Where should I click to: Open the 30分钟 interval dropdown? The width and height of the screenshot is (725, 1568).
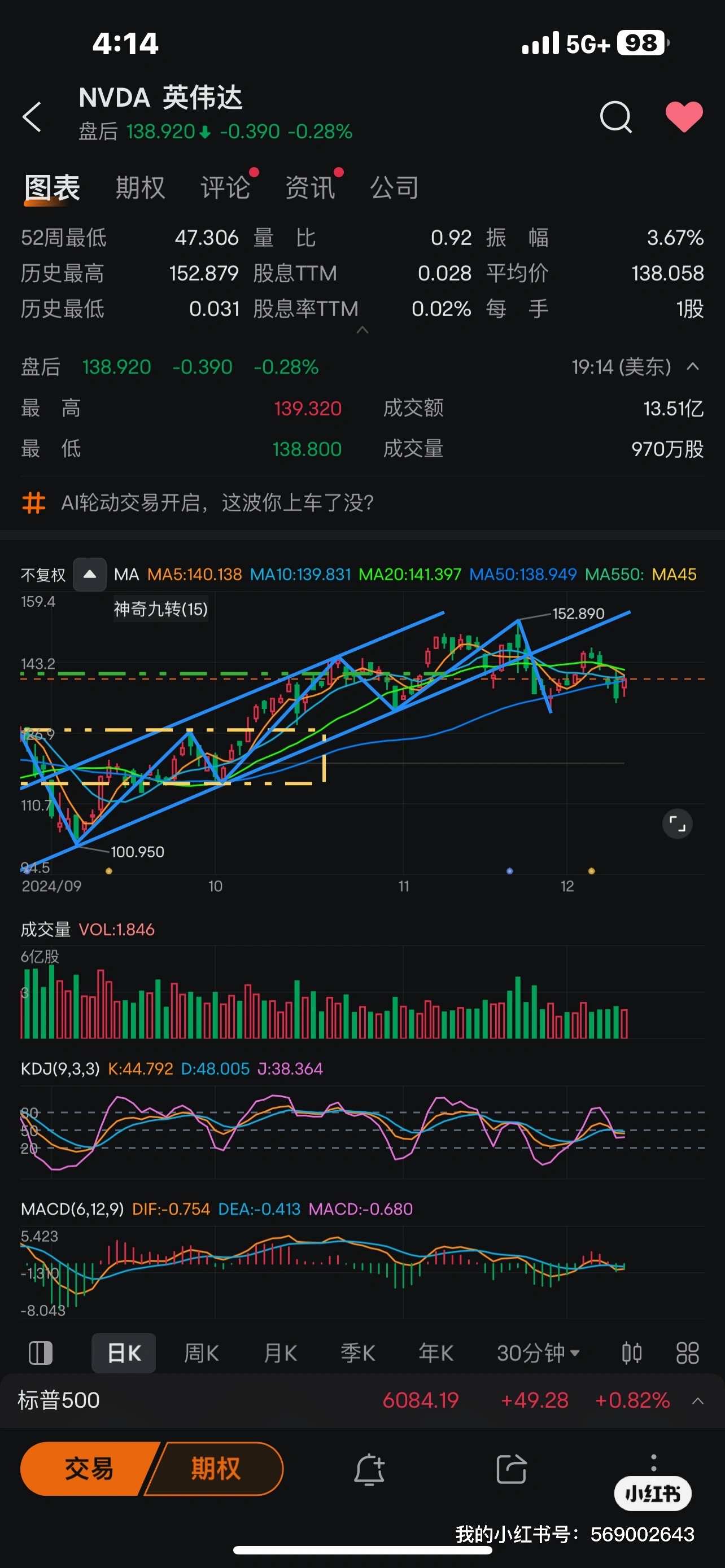(538, 1353)
